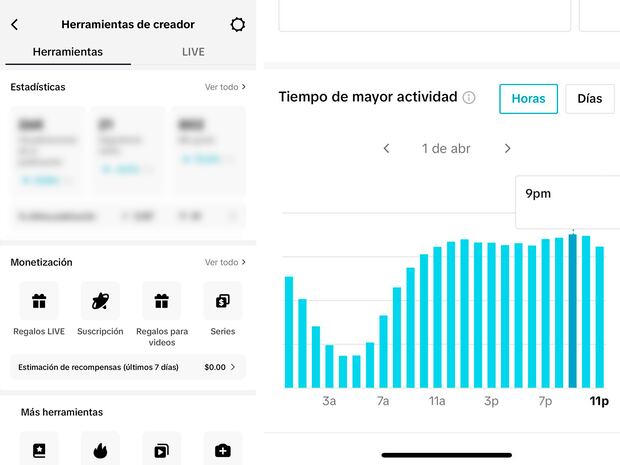Go to the day after 1 de abr
This screenshot has height=465, width=620.
pos(507,149)
